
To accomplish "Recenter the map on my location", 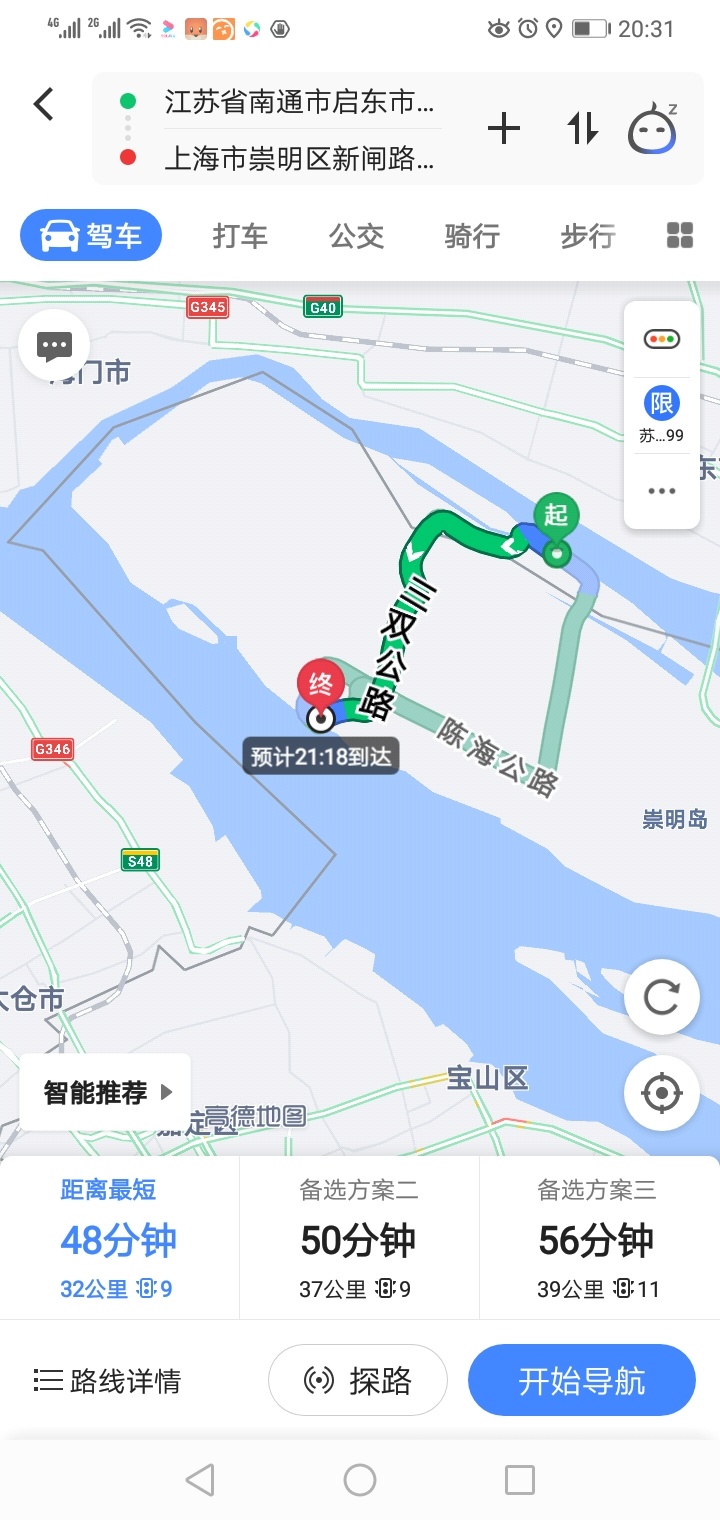I will [x=661, y=1093].
